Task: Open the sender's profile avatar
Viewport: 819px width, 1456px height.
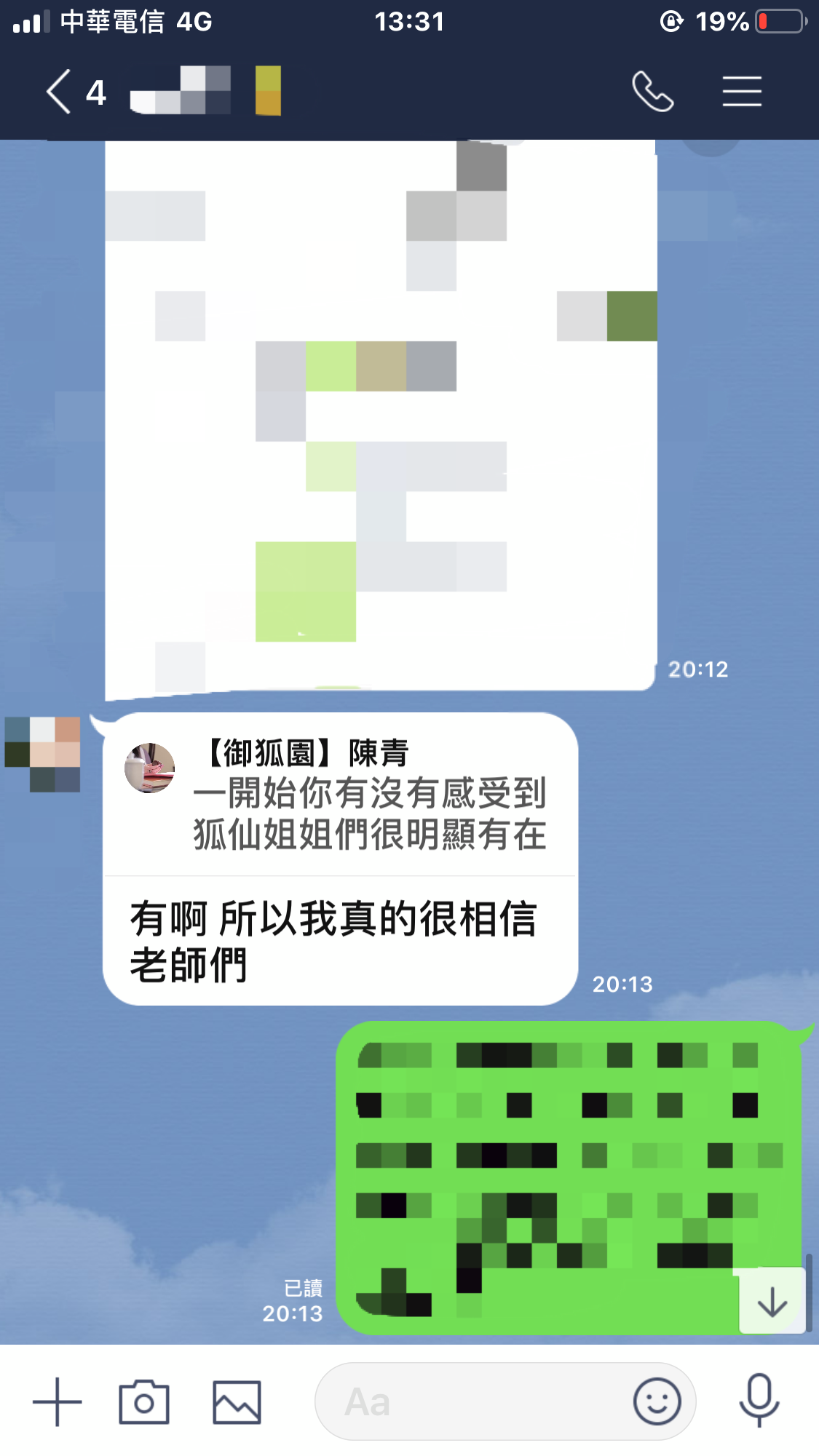Action: 42,754
